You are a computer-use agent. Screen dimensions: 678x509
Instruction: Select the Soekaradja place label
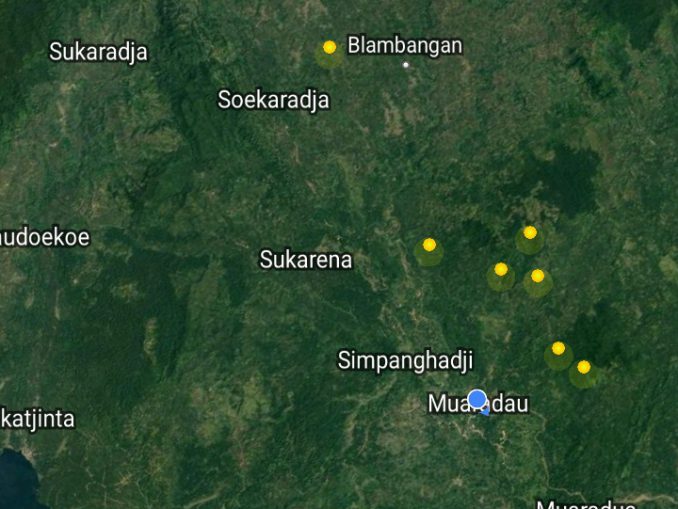pyautogui.click(x=273, y=100)
